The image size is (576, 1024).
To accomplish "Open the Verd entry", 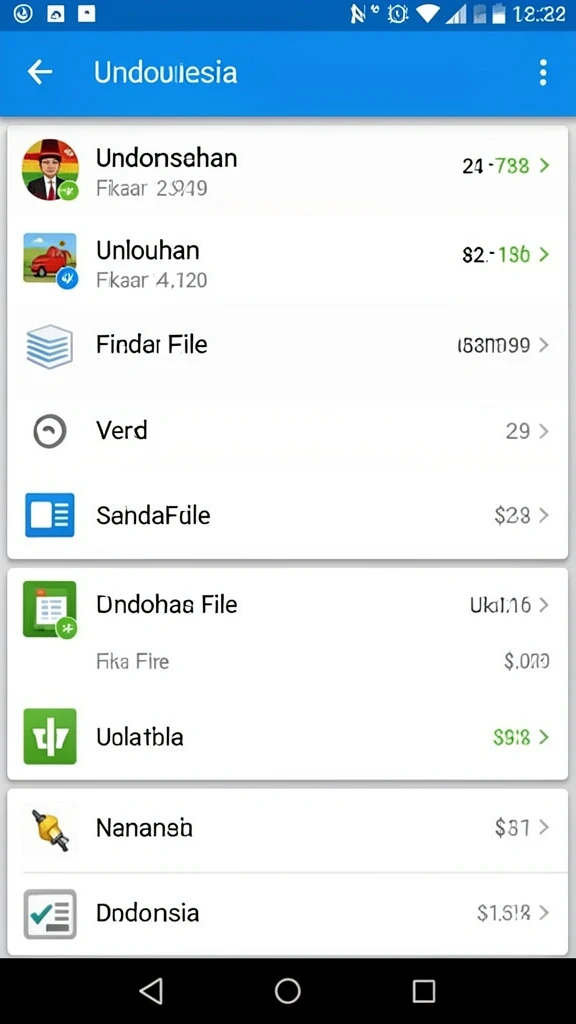I will click(287, 431).
